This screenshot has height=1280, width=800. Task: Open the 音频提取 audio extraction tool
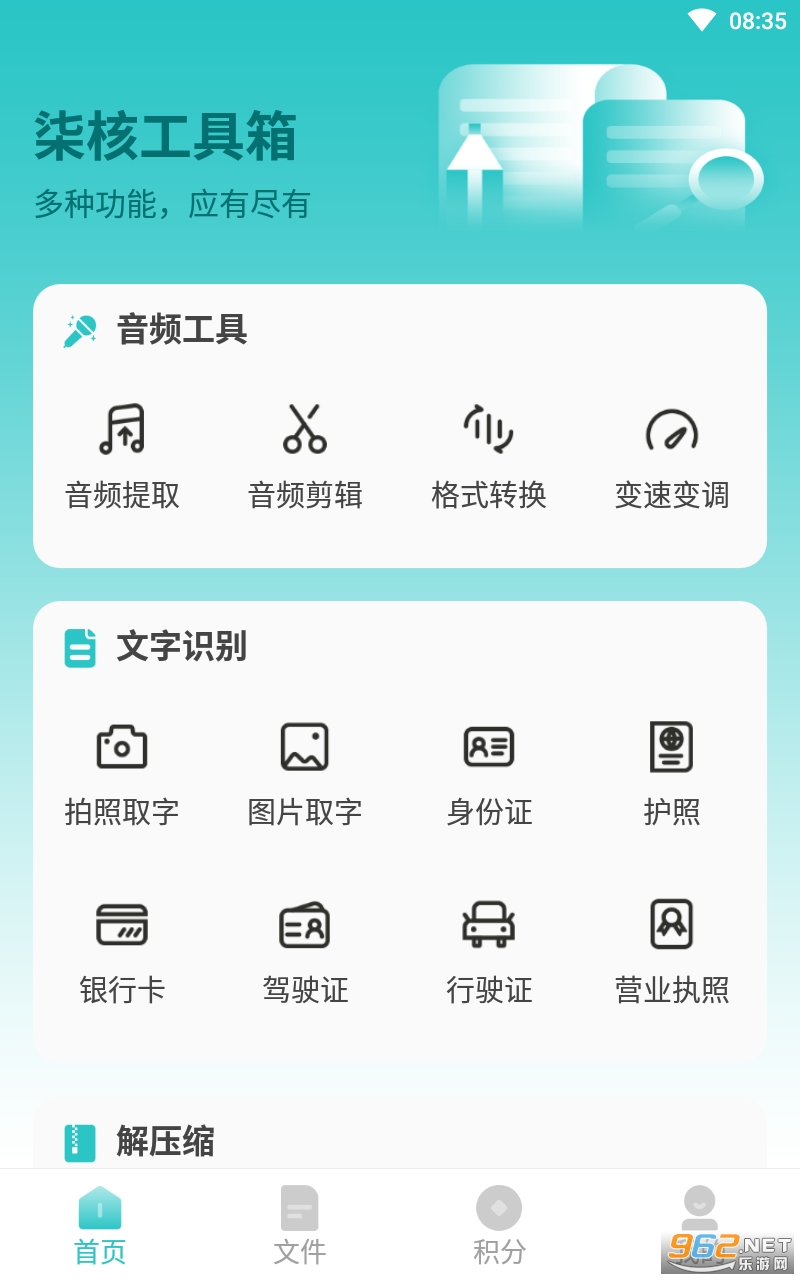point(122,455)
